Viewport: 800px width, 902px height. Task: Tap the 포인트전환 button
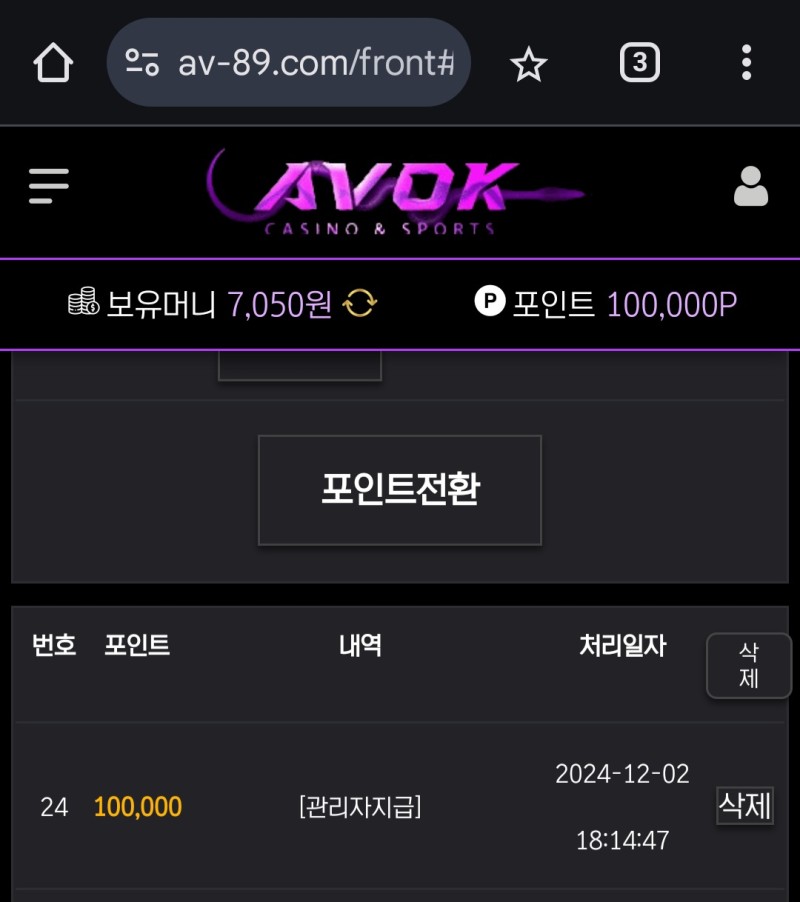[400, 490]
